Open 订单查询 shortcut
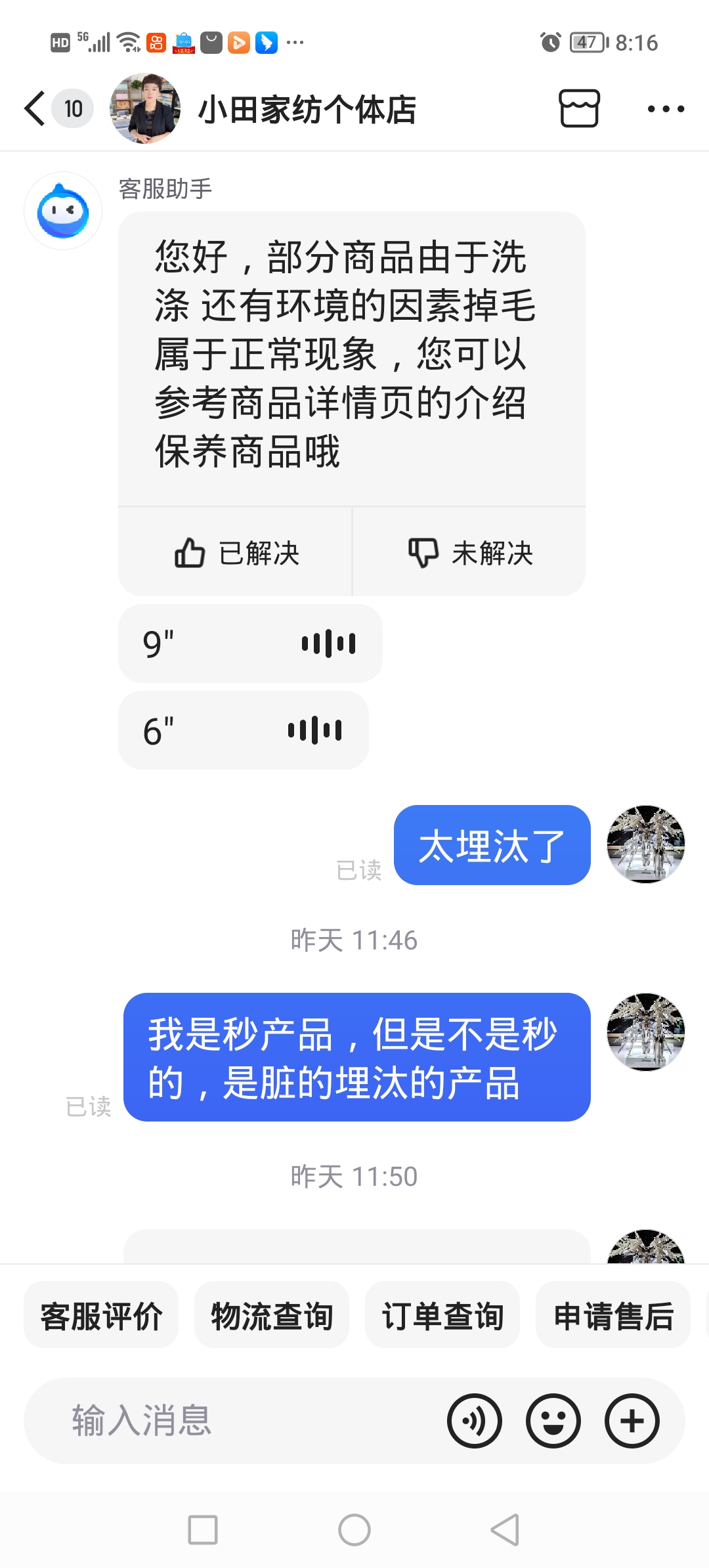709x1568 pixels. (x=442, y=1316)
